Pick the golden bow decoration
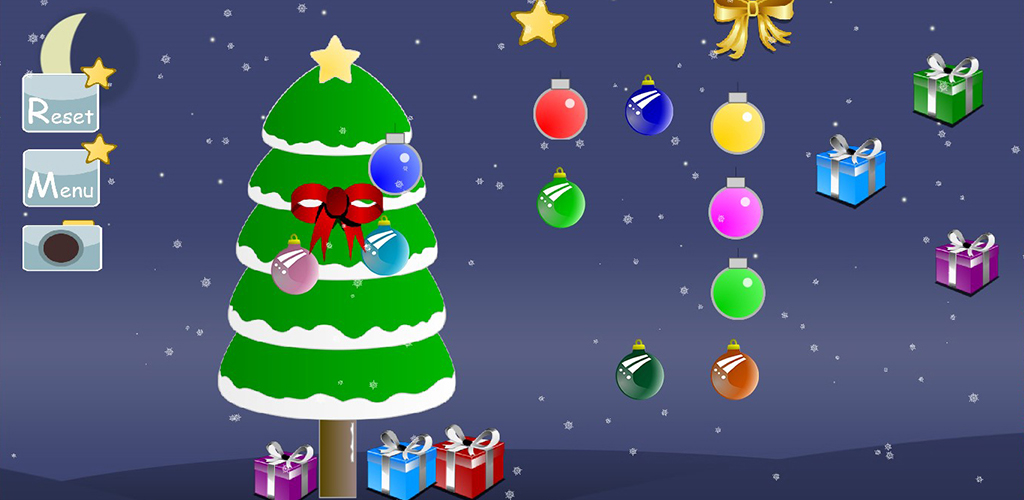Screen dimensions: 1024x500 [752, 24]
